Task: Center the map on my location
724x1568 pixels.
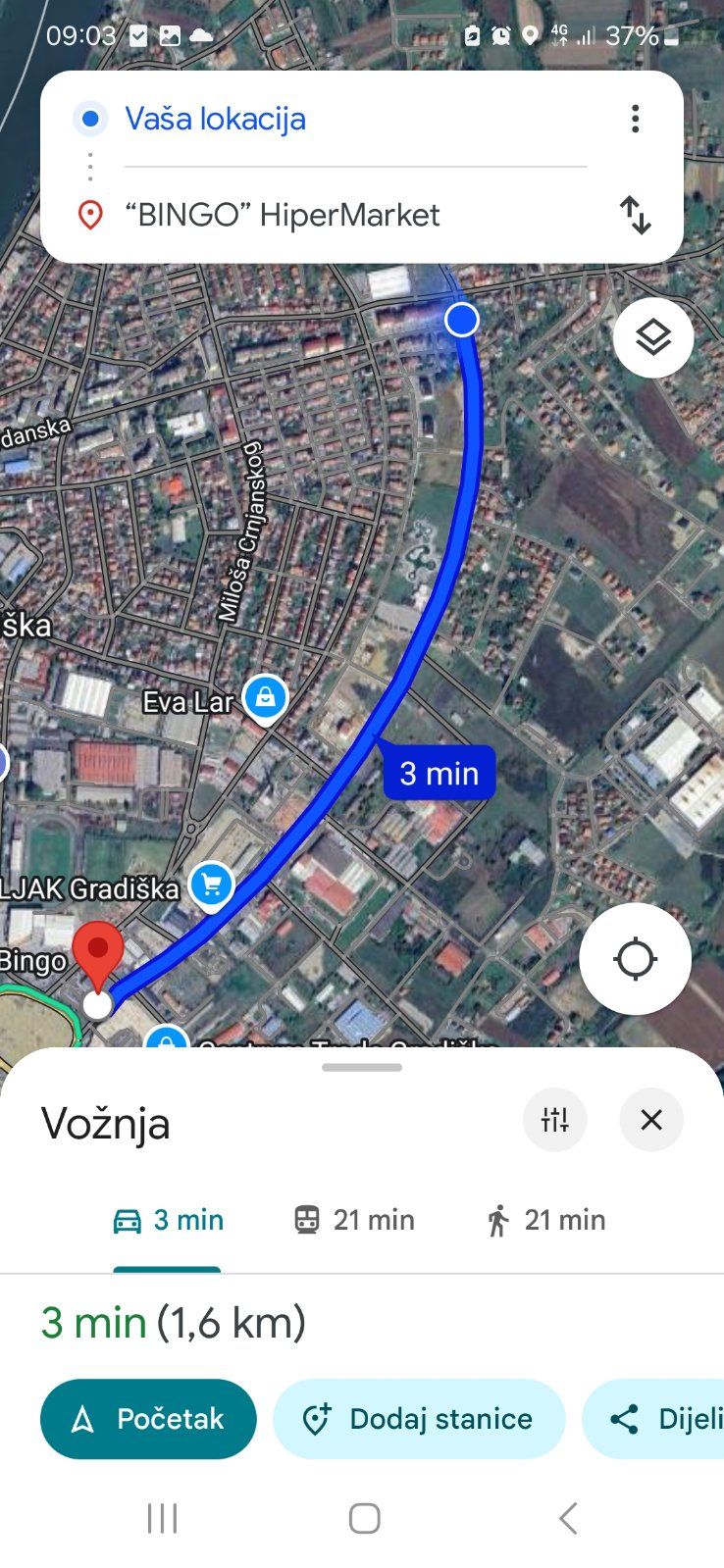Action: [x=635, y=959]
